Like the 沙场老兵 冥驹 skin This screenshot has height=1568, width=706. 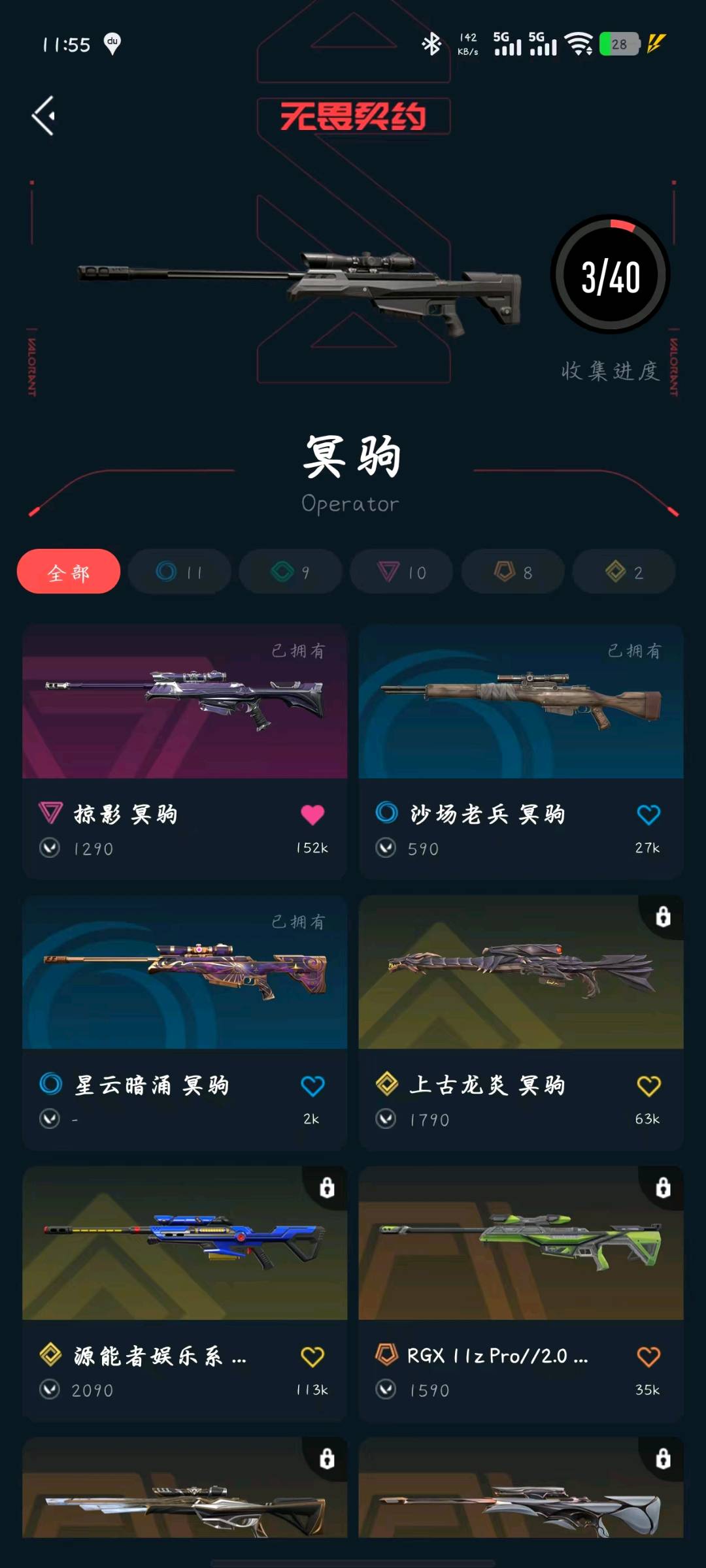click(x=648, y=815)
